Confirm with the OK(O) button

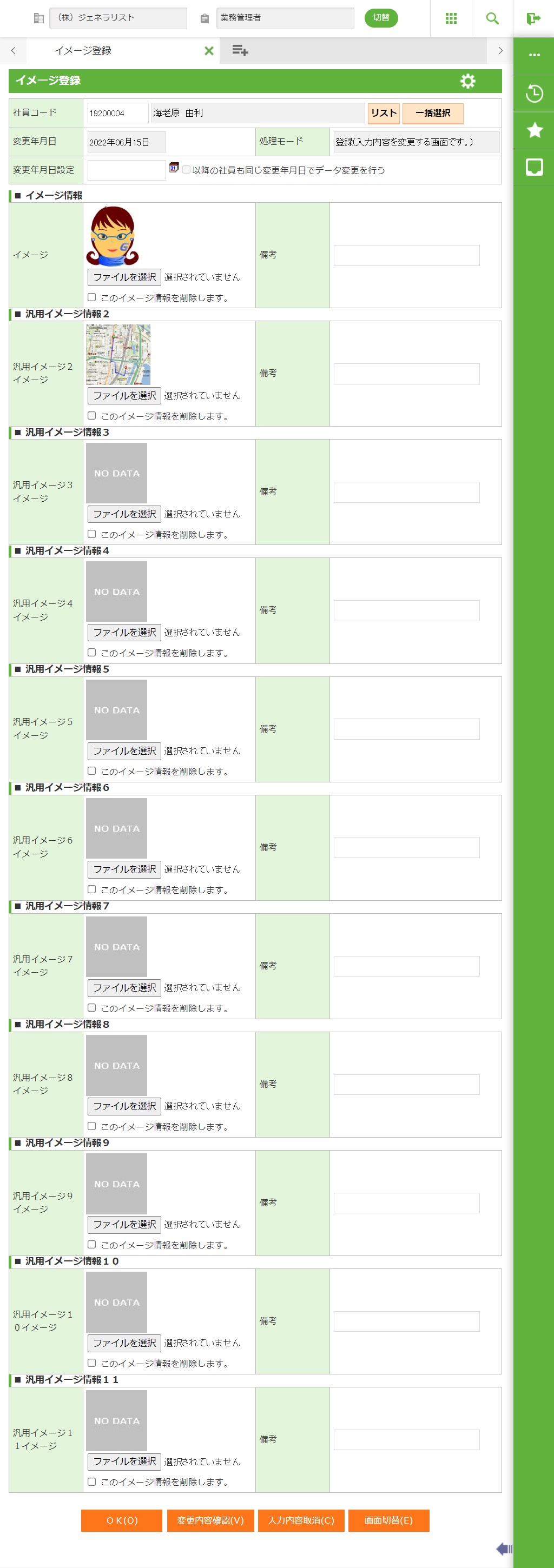tap(122, 1520)
